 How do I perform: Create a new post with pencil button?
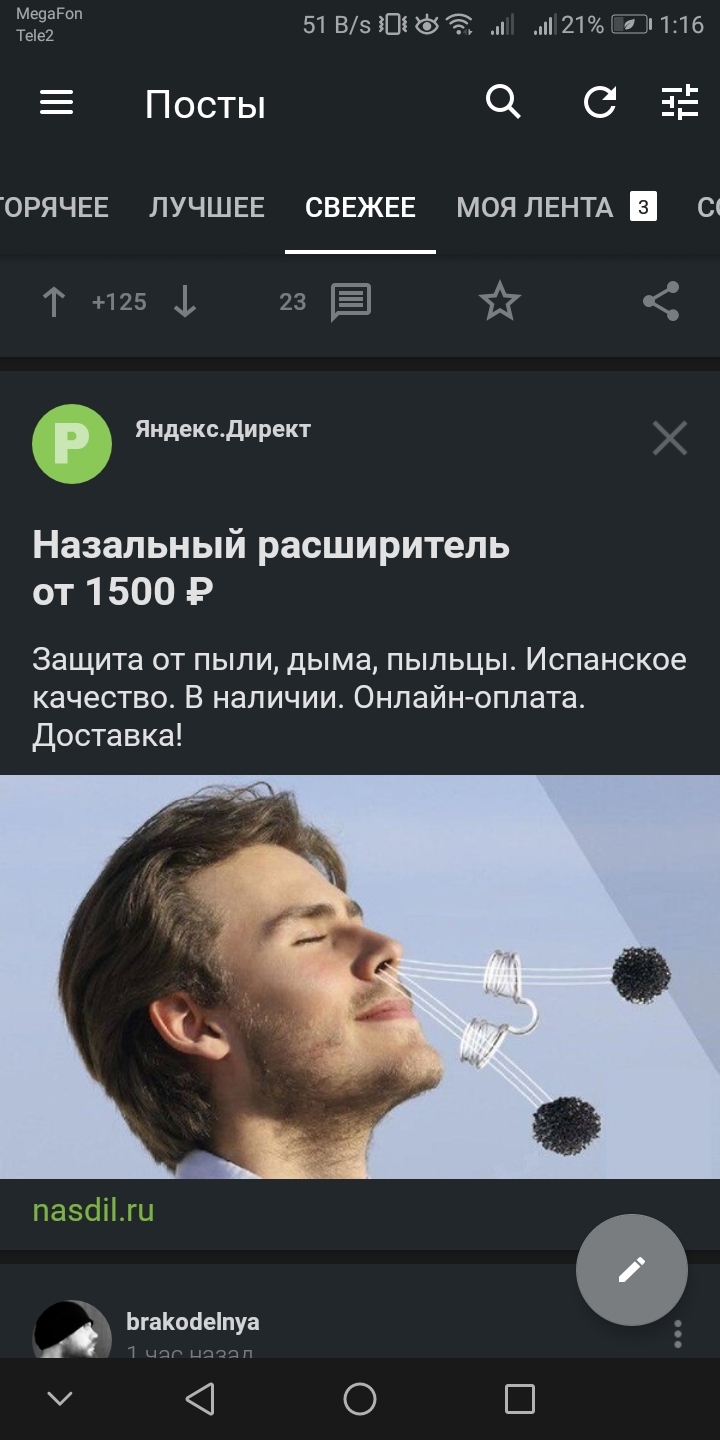631,1270
